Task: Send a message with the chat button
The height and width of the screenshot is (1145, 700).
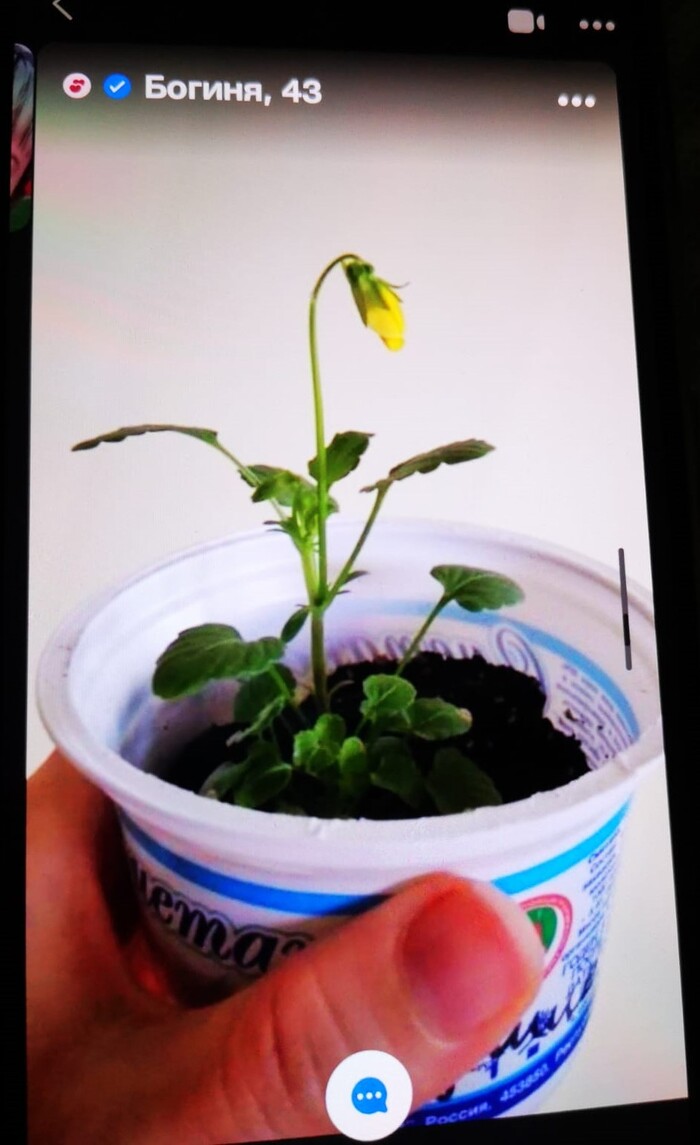Action: click(x=369, y=1097)
